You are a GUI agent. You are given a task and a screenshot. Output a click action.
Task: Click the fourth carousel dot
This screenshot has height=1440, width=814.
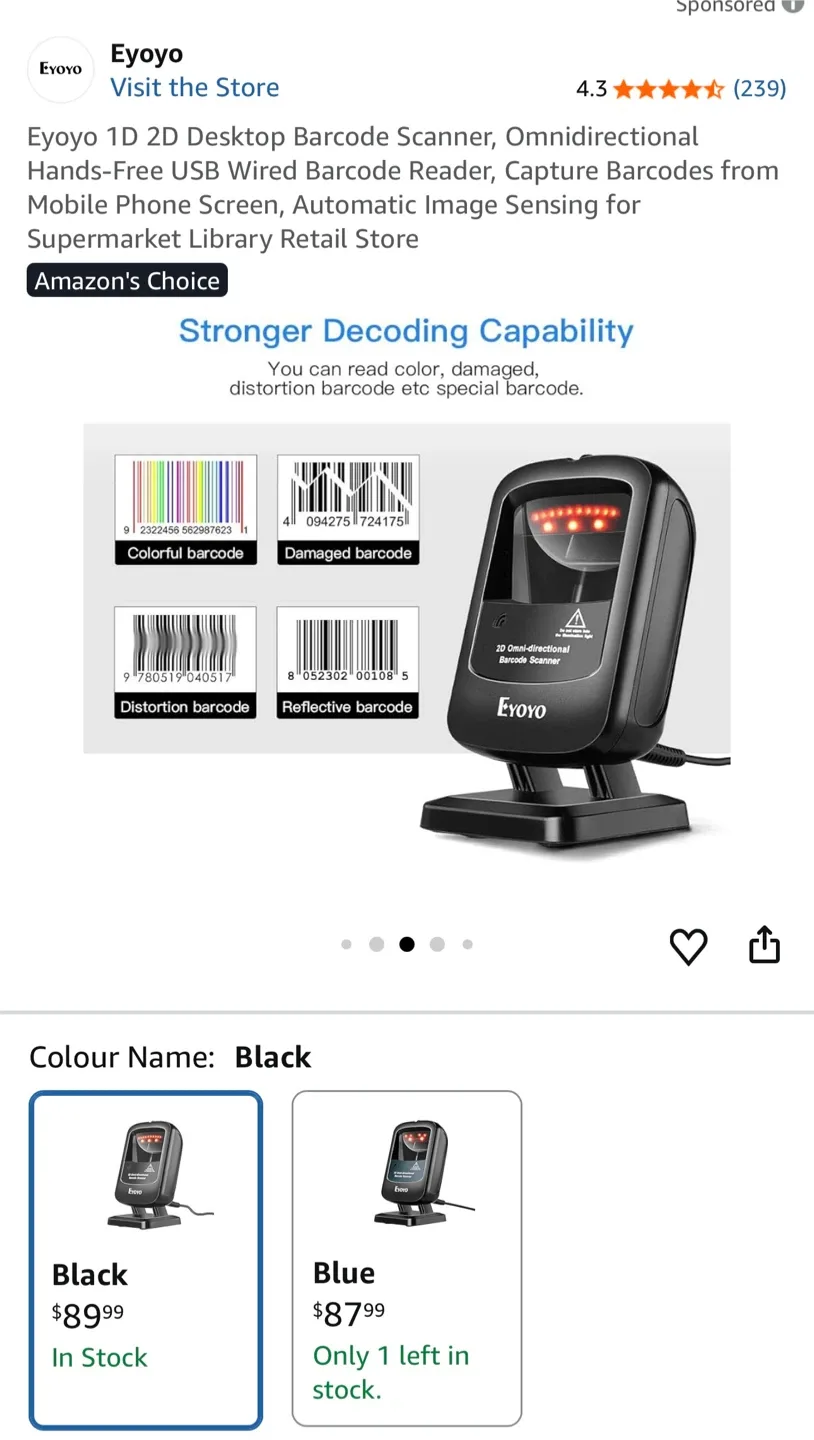coord(437,943)
